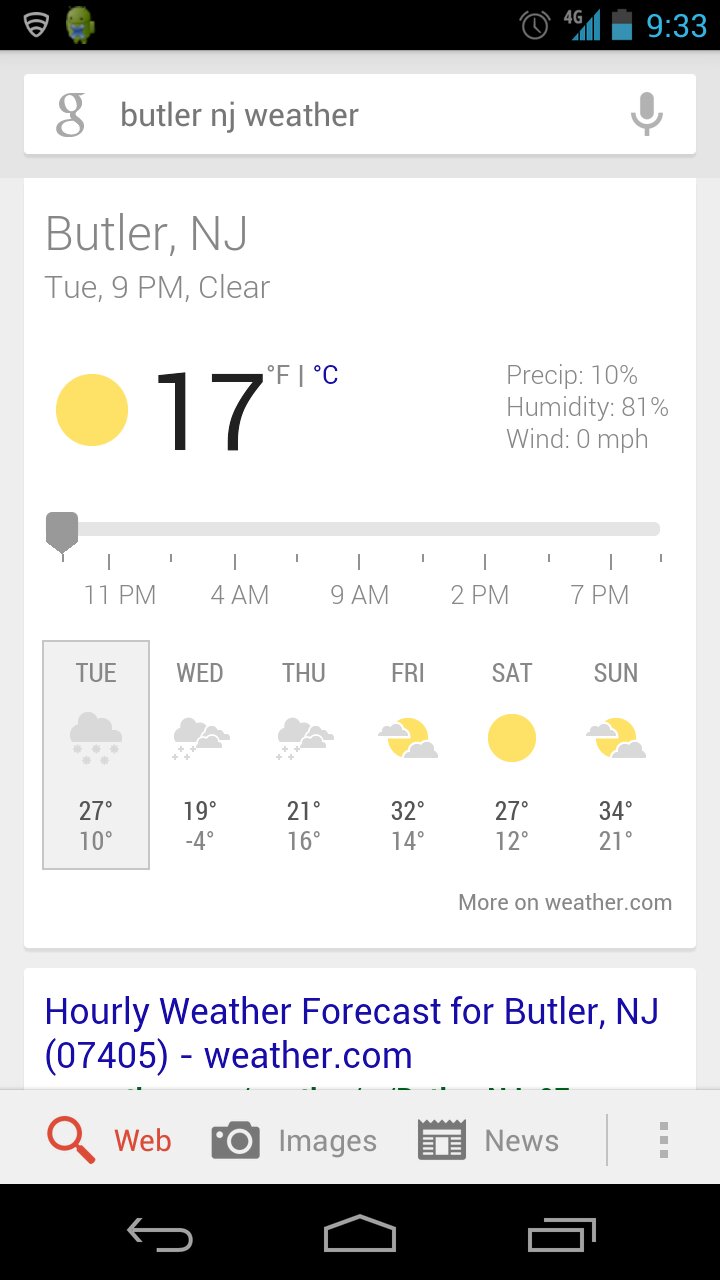Go back using the system back button

[160, 1234]
